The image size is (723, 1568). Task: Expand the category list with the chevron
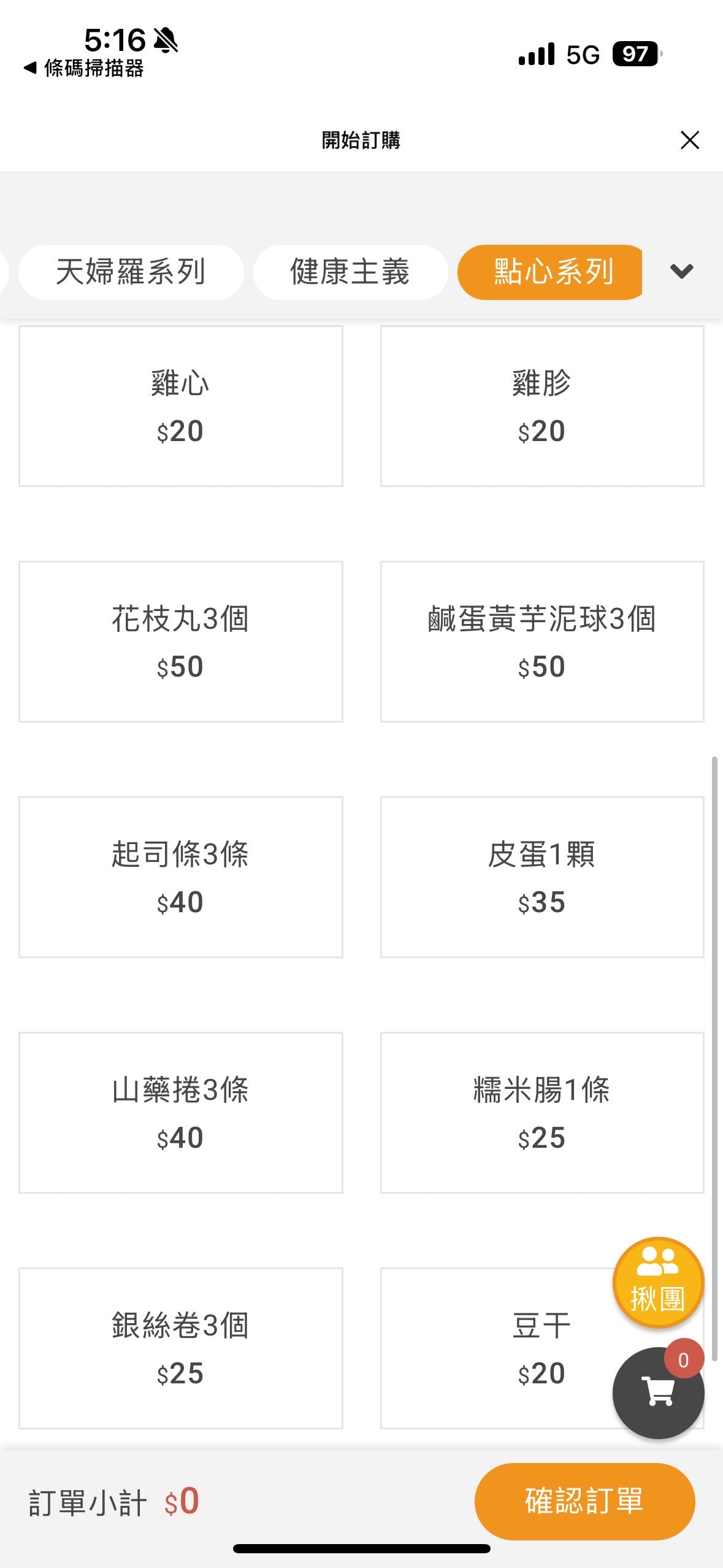tap(681, 272)
